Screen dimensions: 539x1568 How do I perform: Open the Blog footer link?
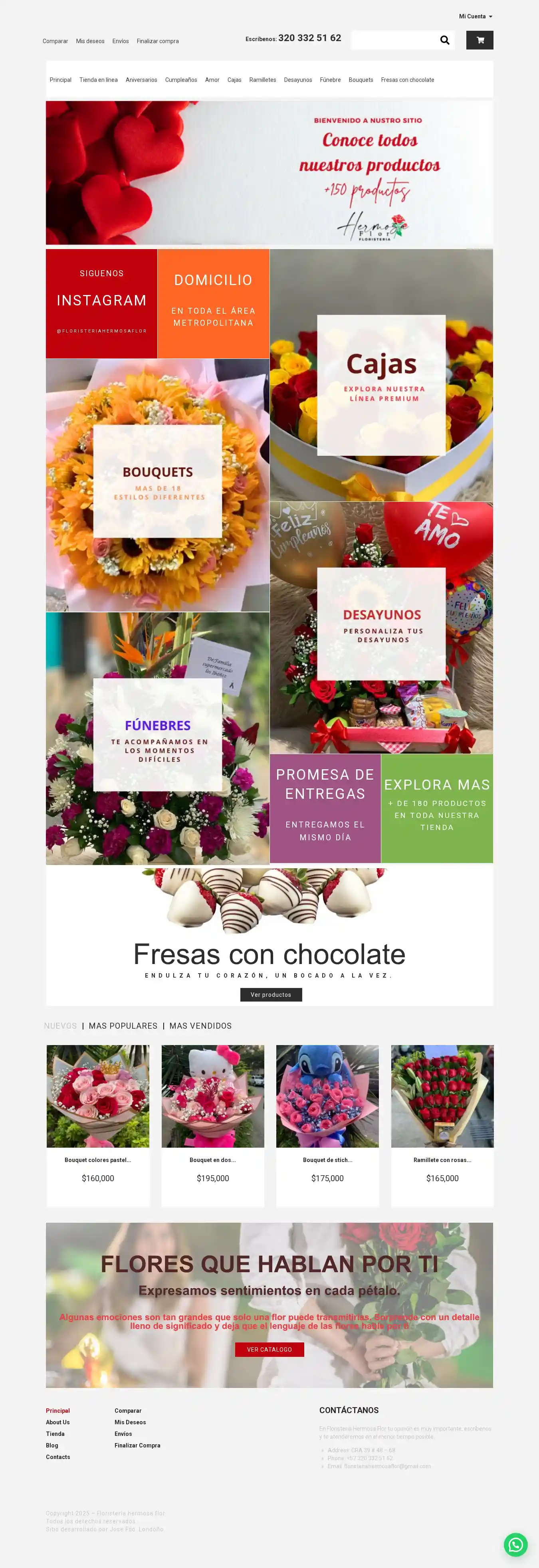point(52,1445)
